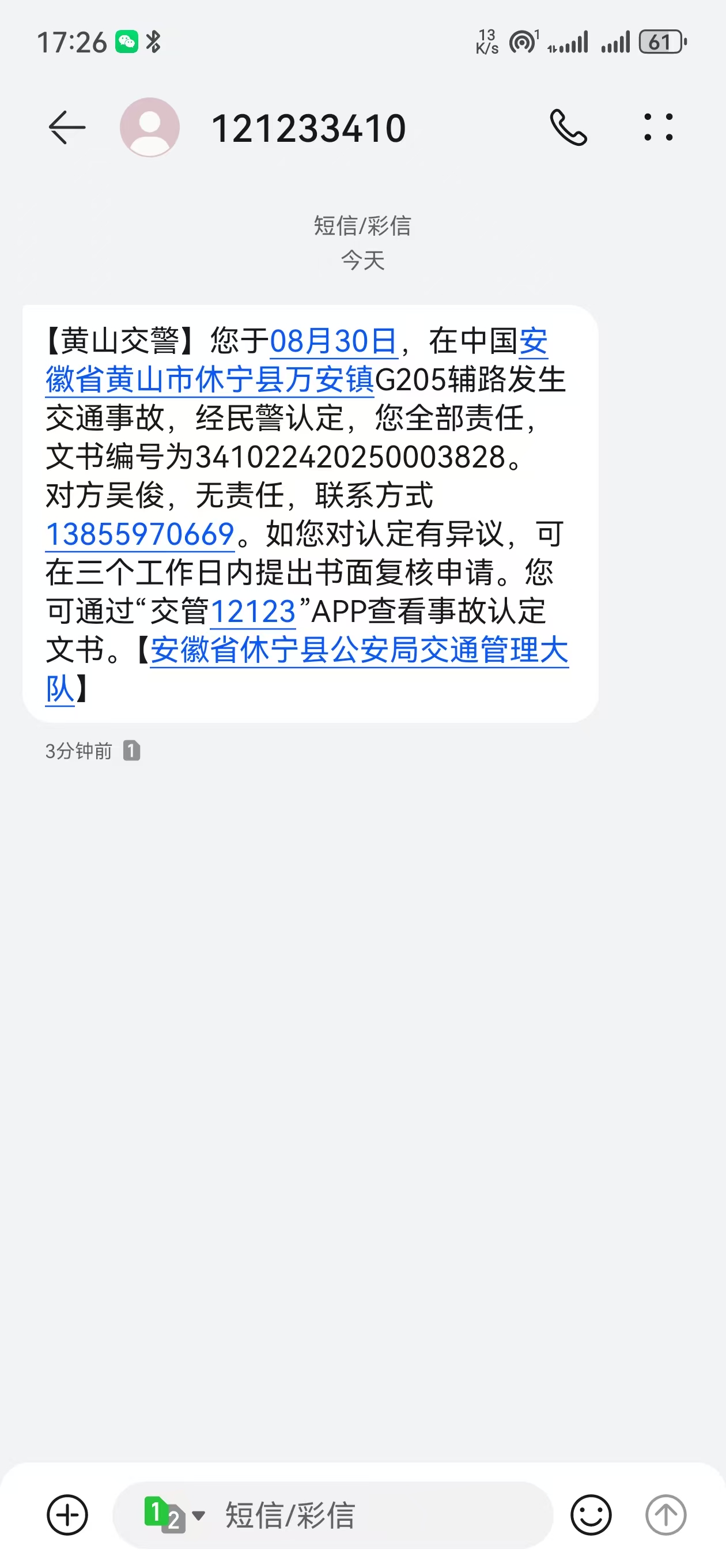Call the sender 121233410
The image size is (726, 1568).
(568, 128)
